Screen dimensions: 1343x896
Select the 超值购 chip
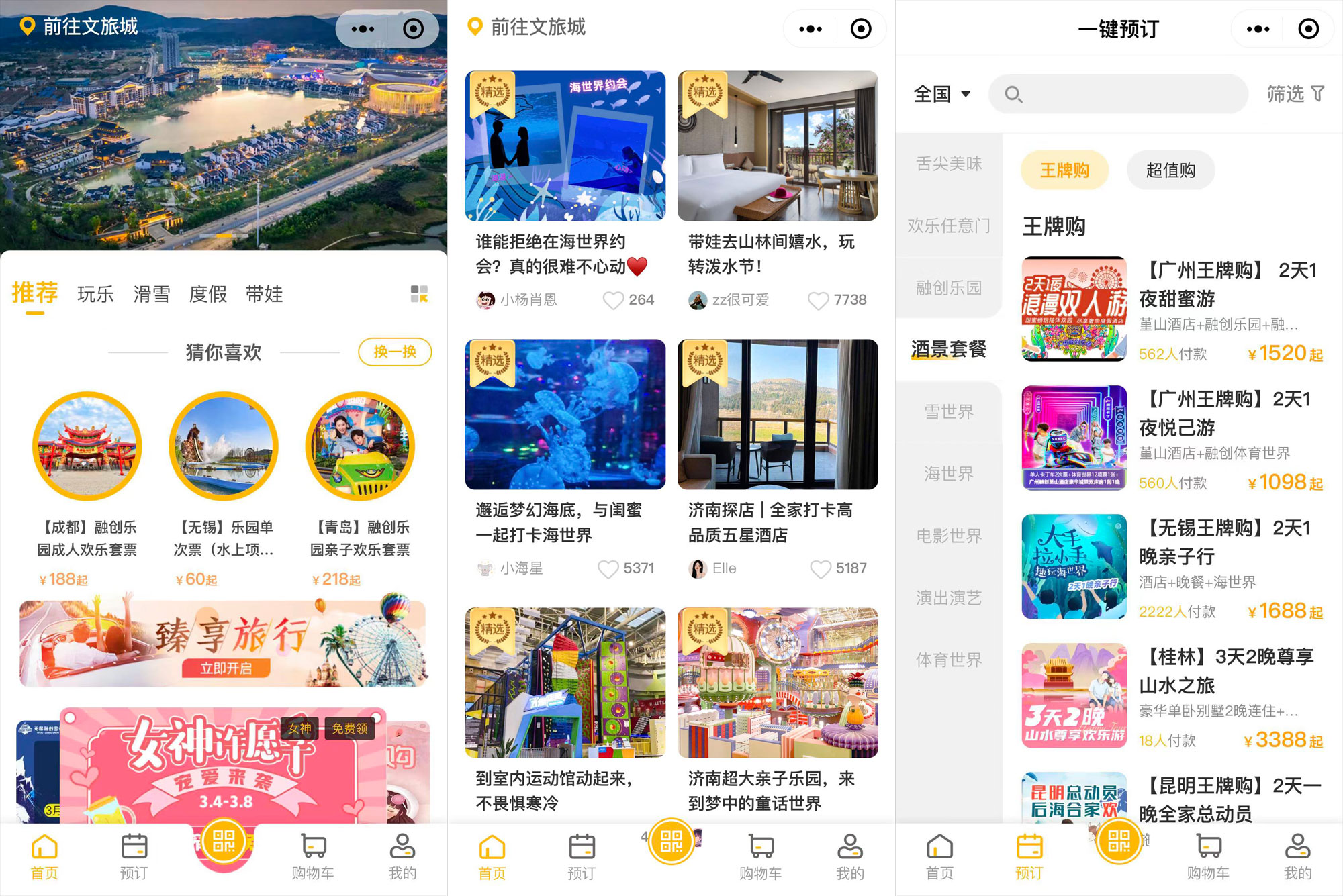(1170, 170)
